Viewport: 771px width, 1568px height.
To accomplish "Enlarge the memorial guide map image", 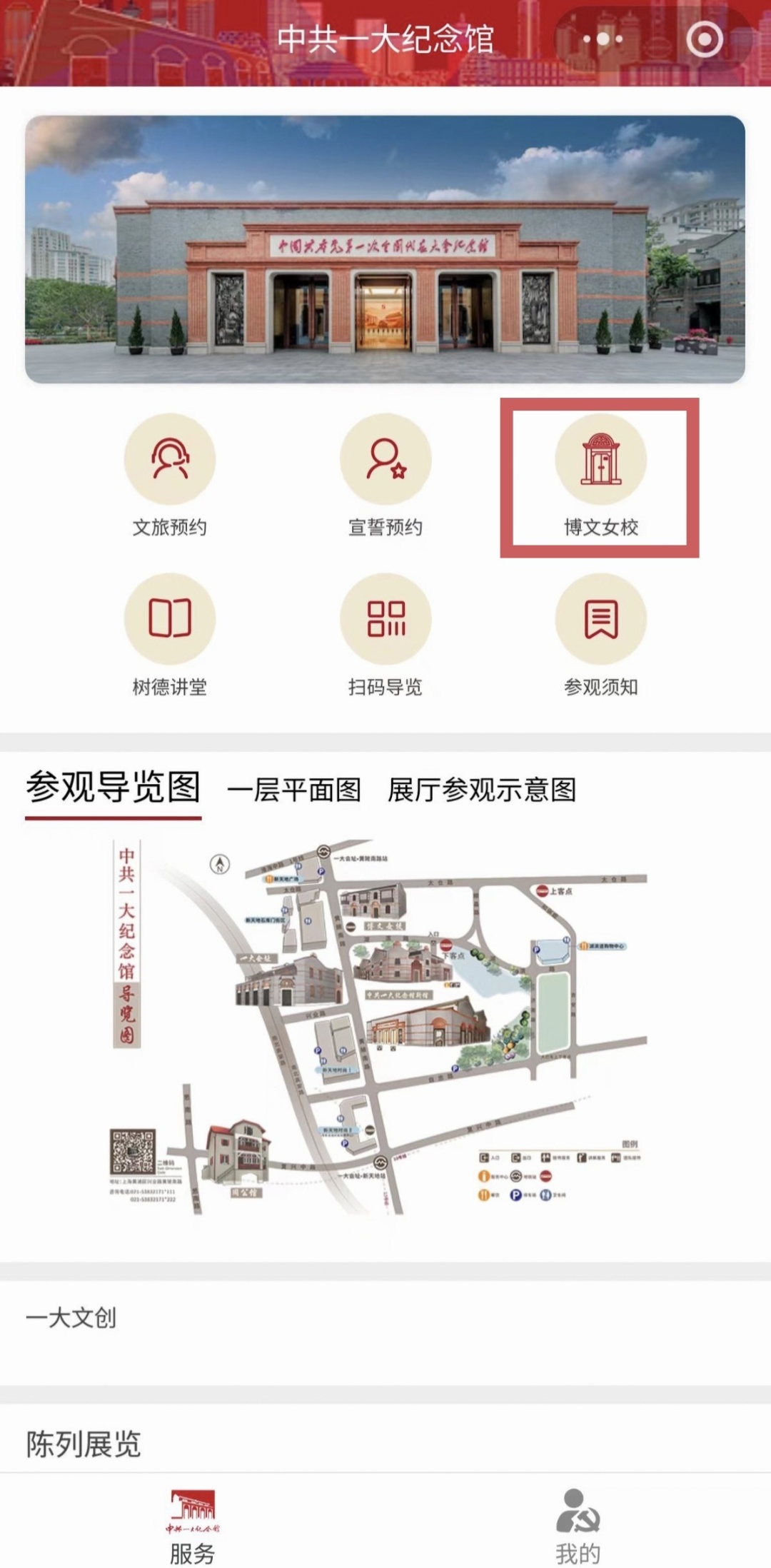I will (378, 1028).
